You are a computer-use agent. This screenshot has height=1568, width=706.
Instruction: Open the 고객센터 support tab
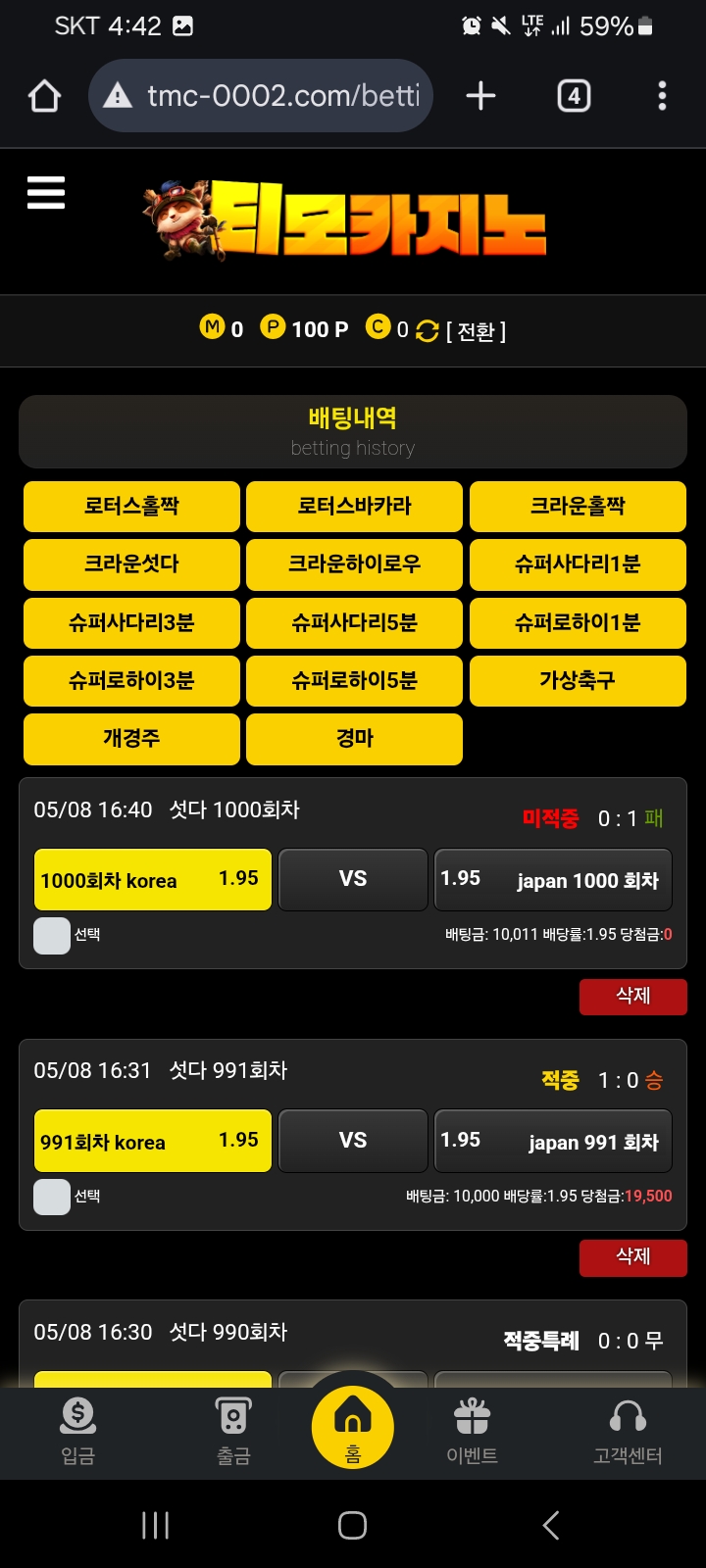(628, 1431)
